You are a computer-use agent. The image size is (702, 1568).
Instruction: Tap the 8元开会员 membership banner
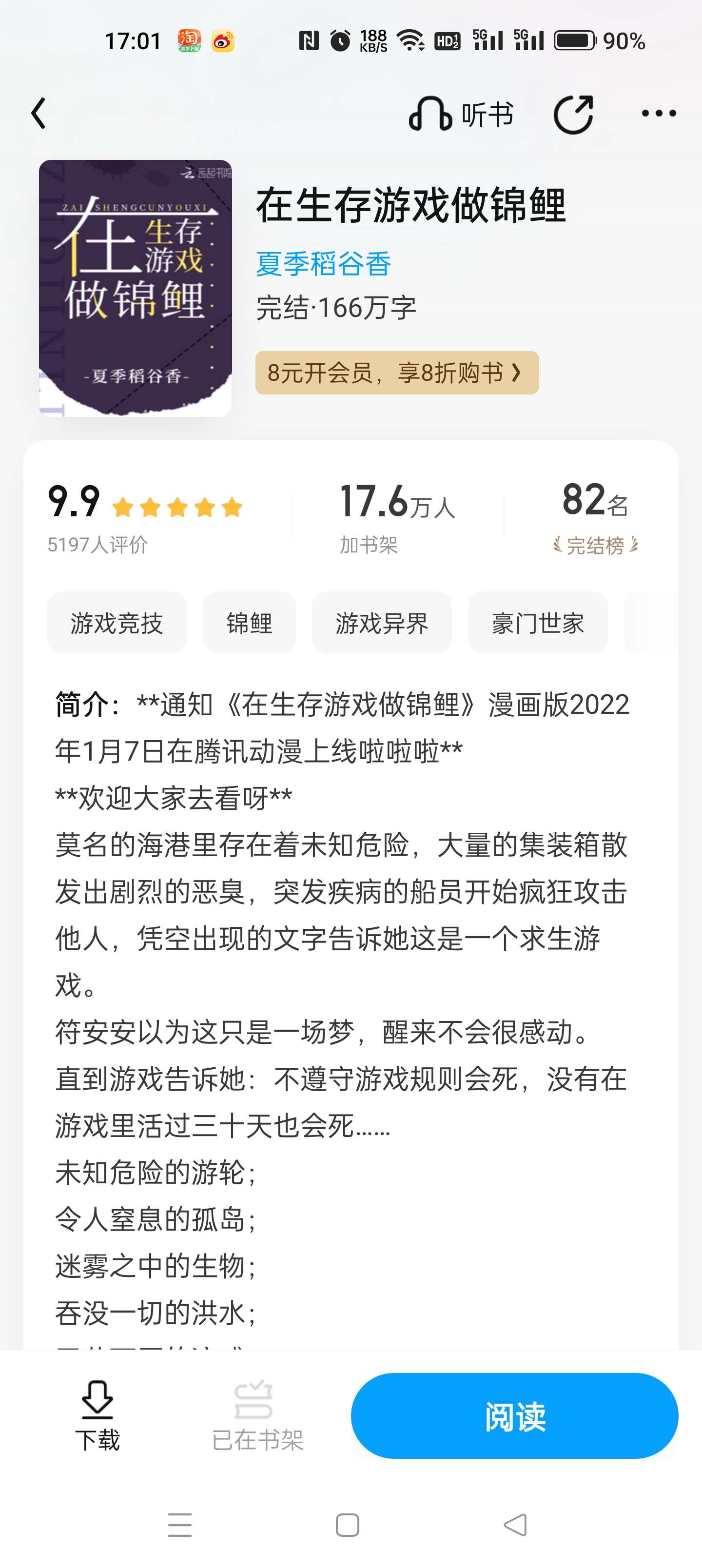(x=397, y=372)
